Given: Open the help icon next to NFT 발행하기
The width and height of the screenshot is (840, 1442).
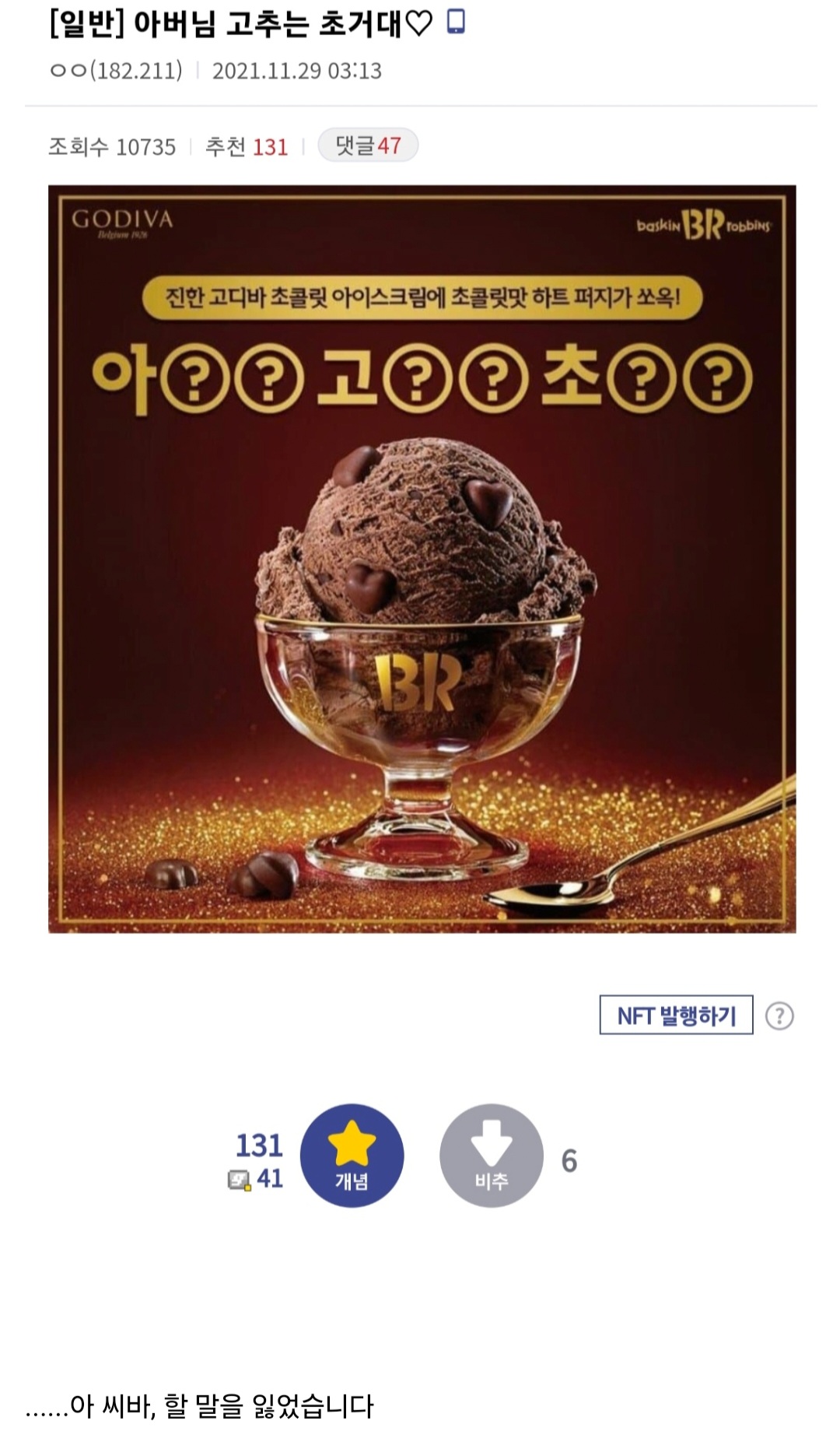Looking at the screenshot, I should (779, 1016).
